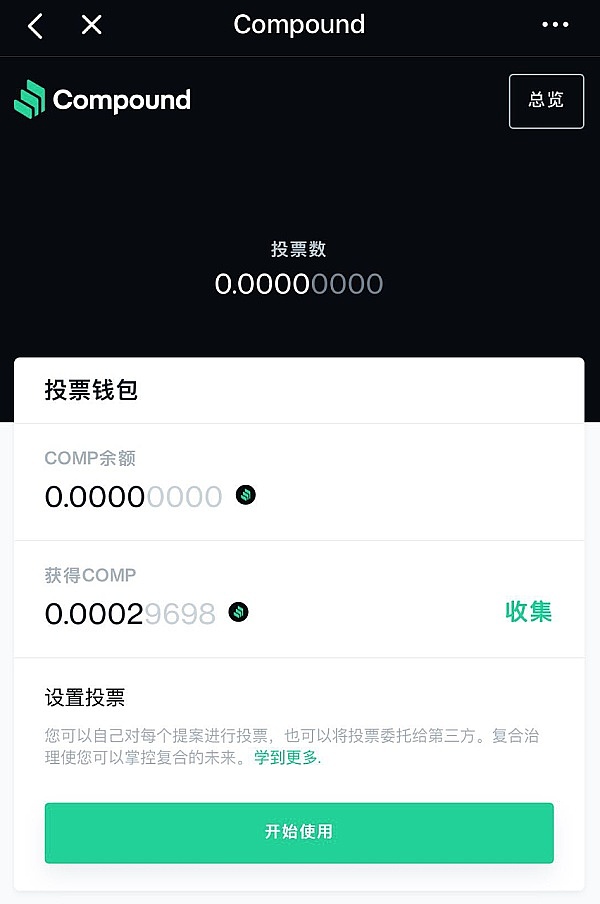Close the Compound web page

click(91, 25)
